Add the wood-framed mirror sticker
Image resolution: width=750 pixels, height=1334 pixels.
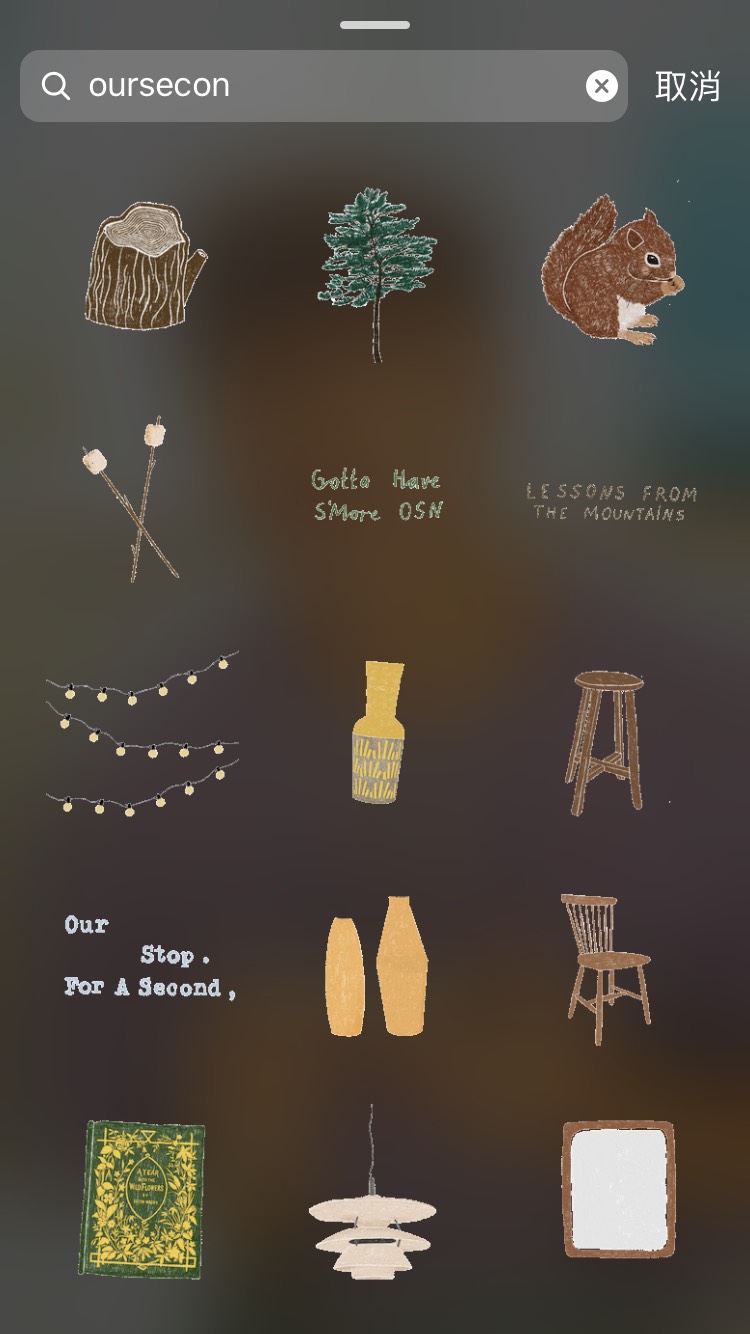618,1189
